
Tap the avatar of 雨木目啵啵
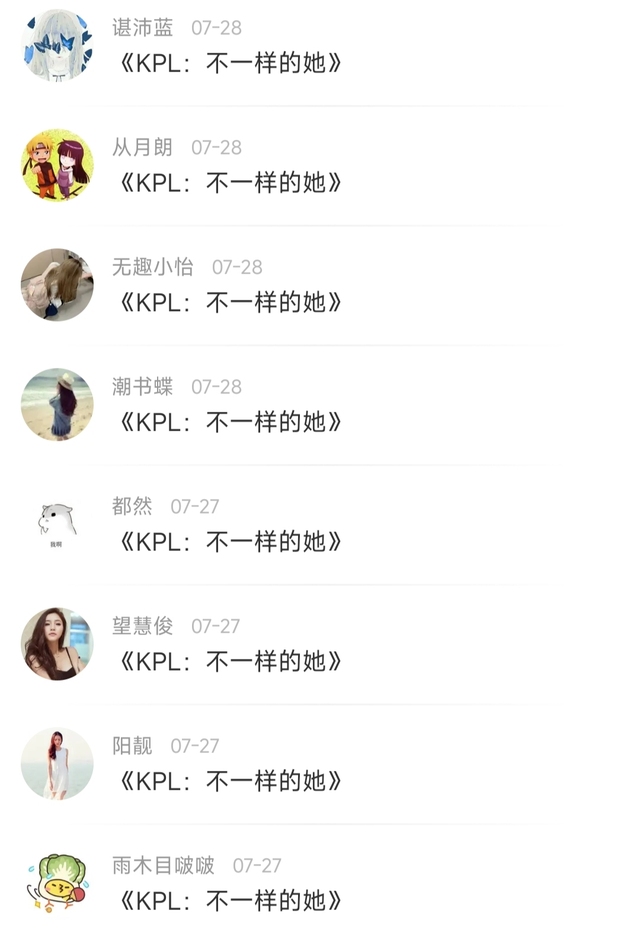[57, 883]
